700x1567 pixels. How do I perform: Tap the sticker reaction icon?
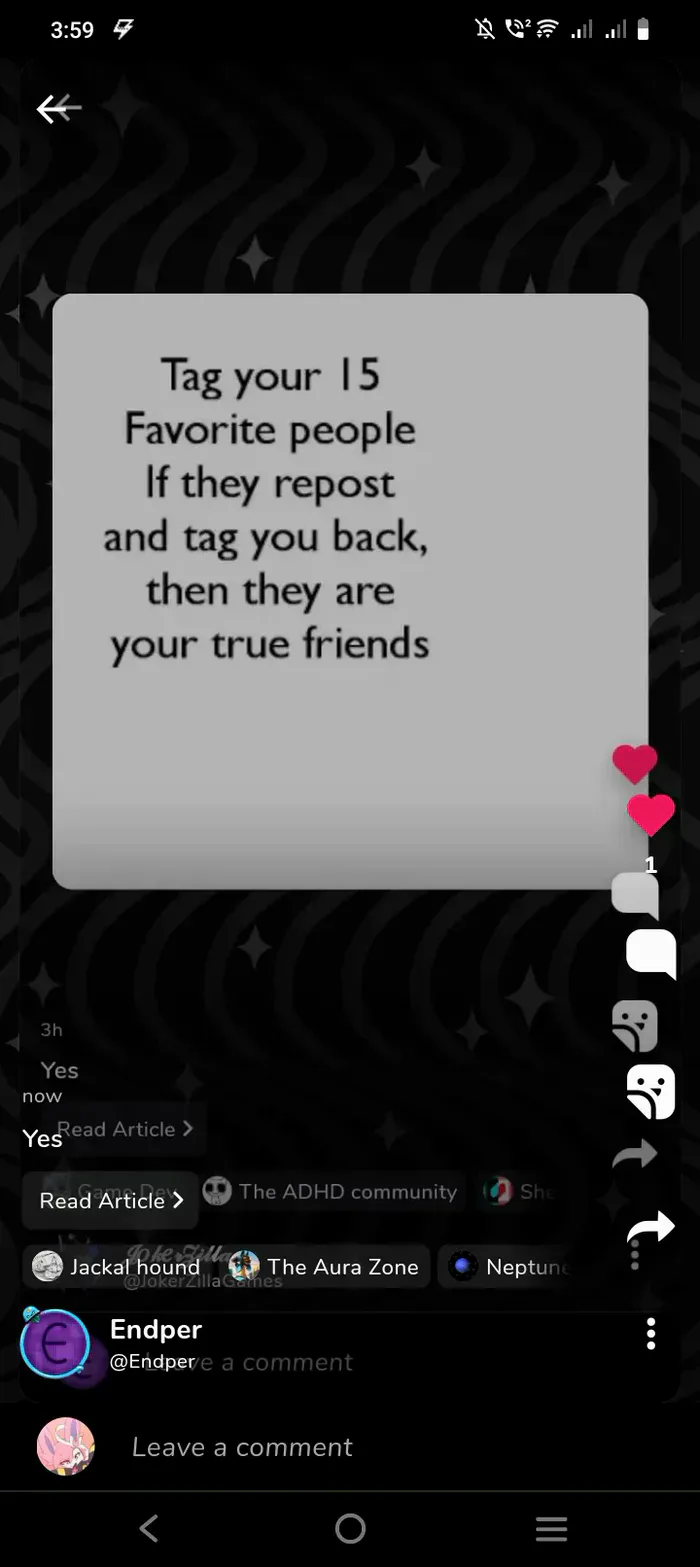pos(651,1091)
